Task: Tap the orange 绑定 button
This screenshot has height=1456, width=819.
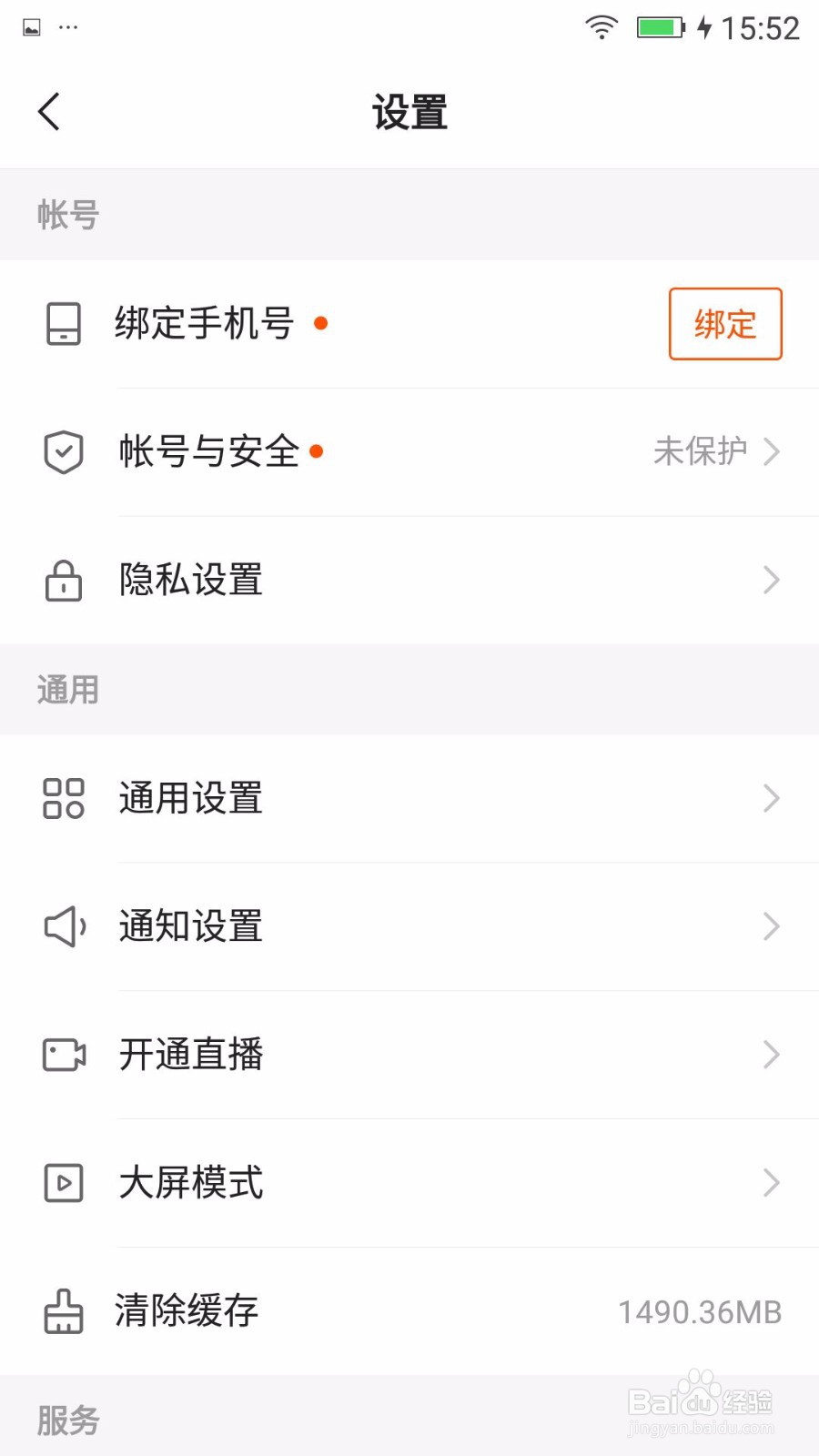Action: (x=724, y=324)
